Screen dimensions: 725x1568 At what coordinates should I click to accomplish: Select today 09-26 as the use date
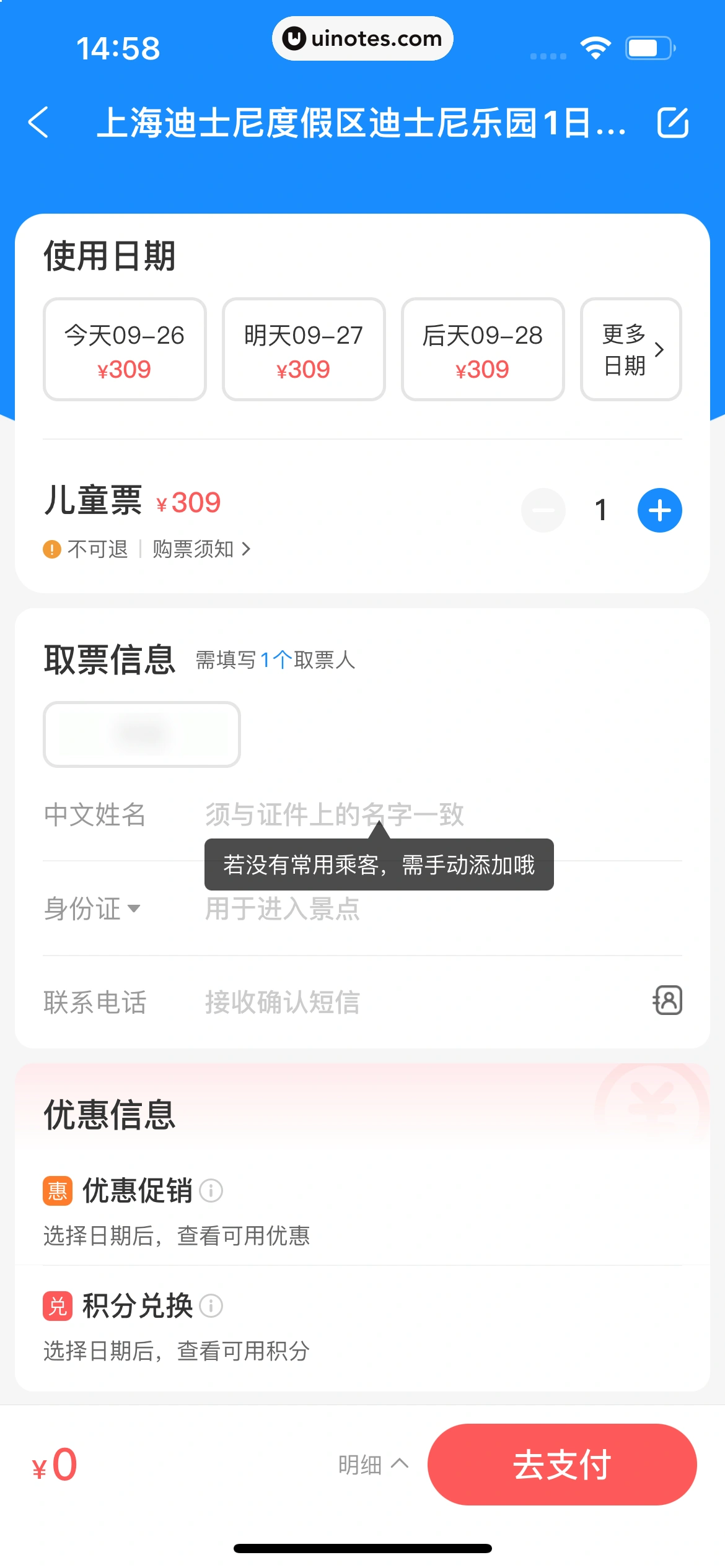[125, 350]
